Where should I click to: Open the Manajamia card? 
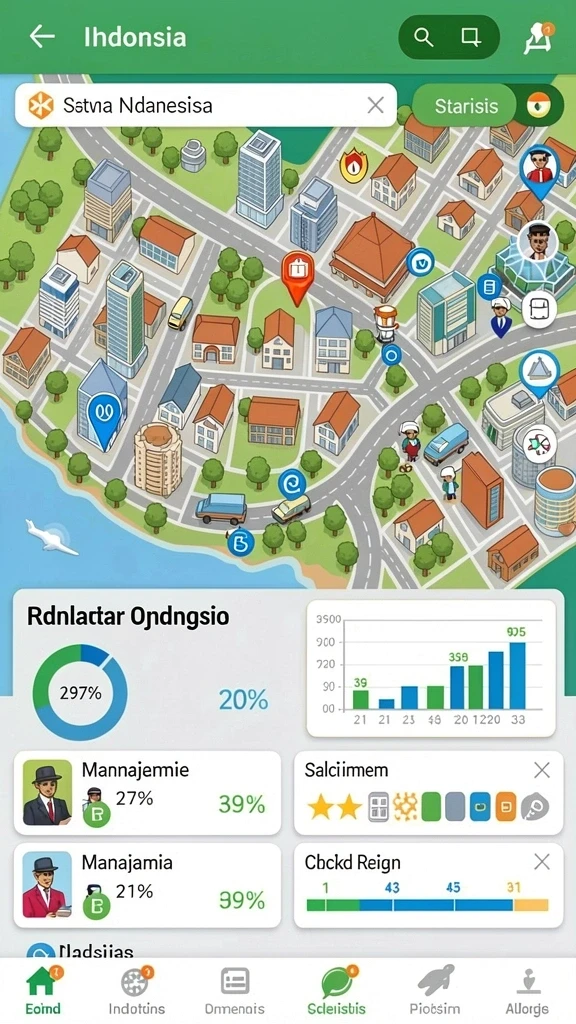click(x=148, y=885)
